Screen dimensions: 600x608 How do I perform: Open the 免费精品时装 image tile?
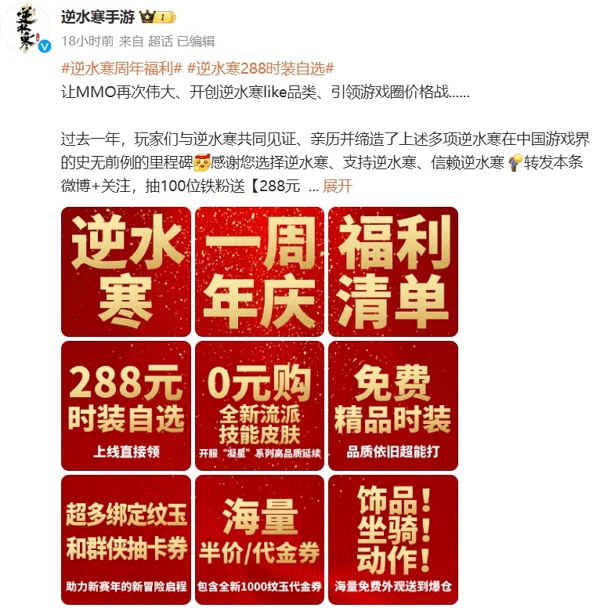click(x=392, y=404)
